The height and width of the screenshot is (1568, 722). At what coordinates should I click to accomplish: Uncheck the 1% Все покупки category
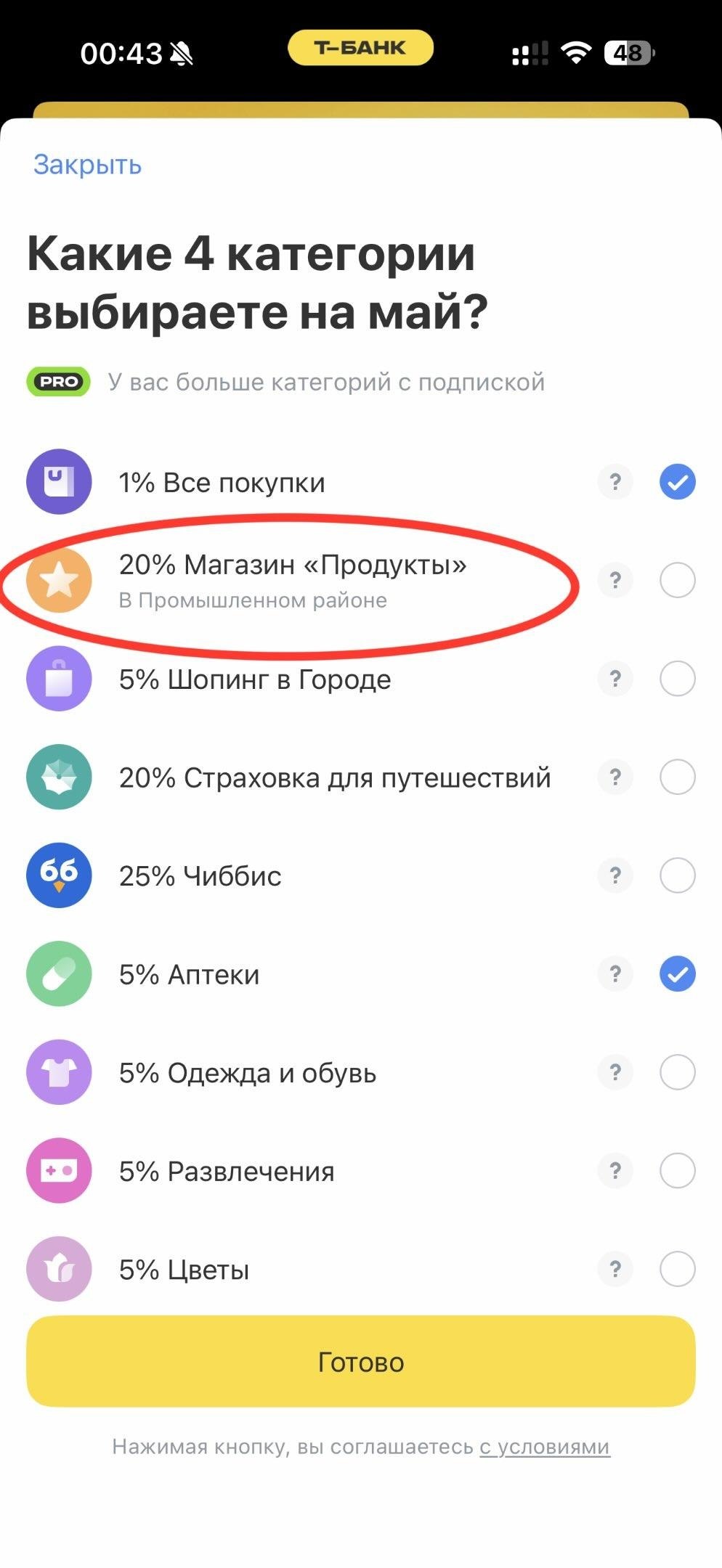[x=677, y=482]
